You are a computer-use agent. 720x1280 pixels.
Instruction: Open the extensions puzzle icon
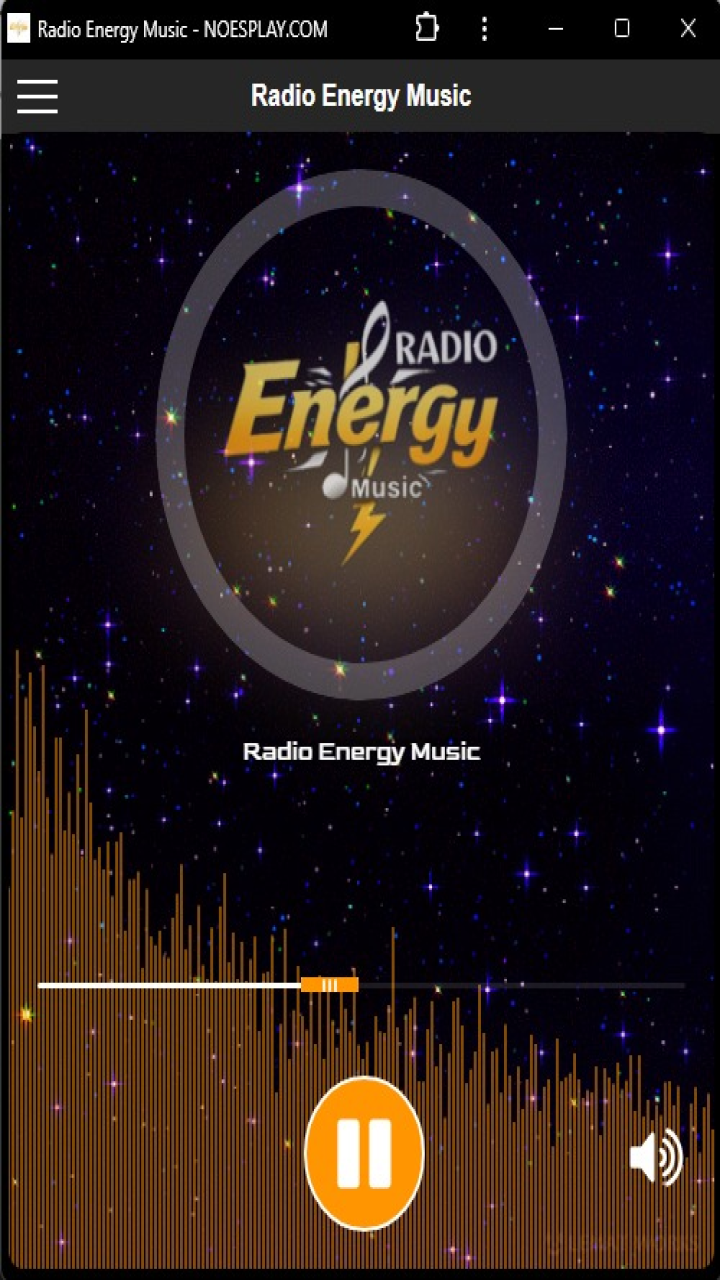coord(427,29)
